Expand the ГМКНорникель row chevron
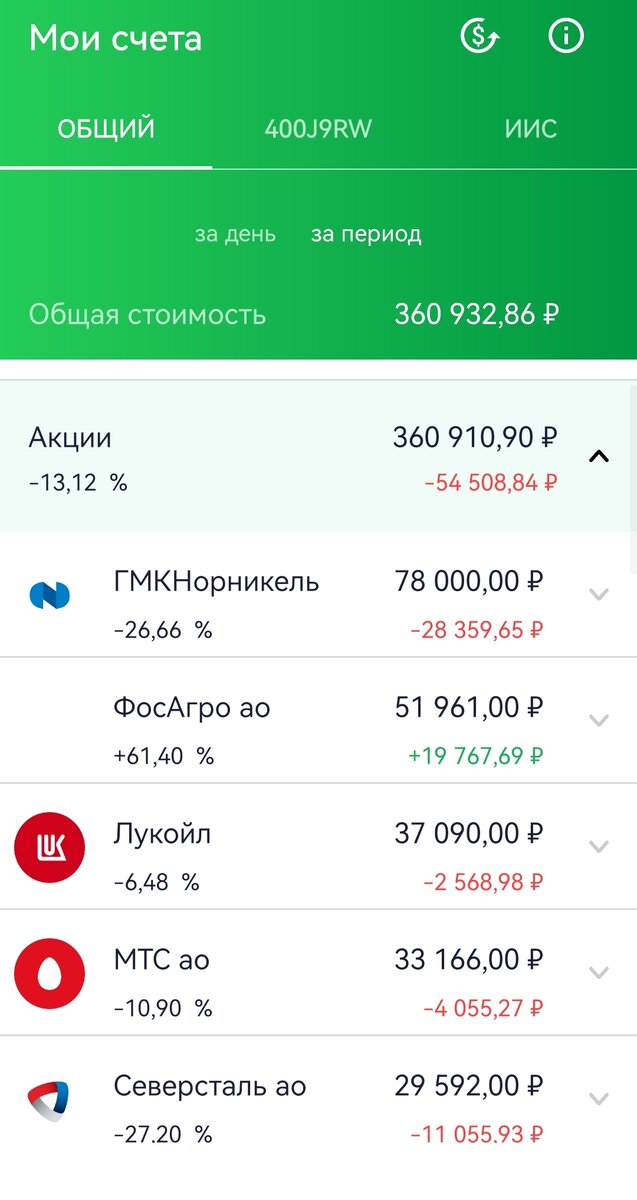 [x=599, y=594]
